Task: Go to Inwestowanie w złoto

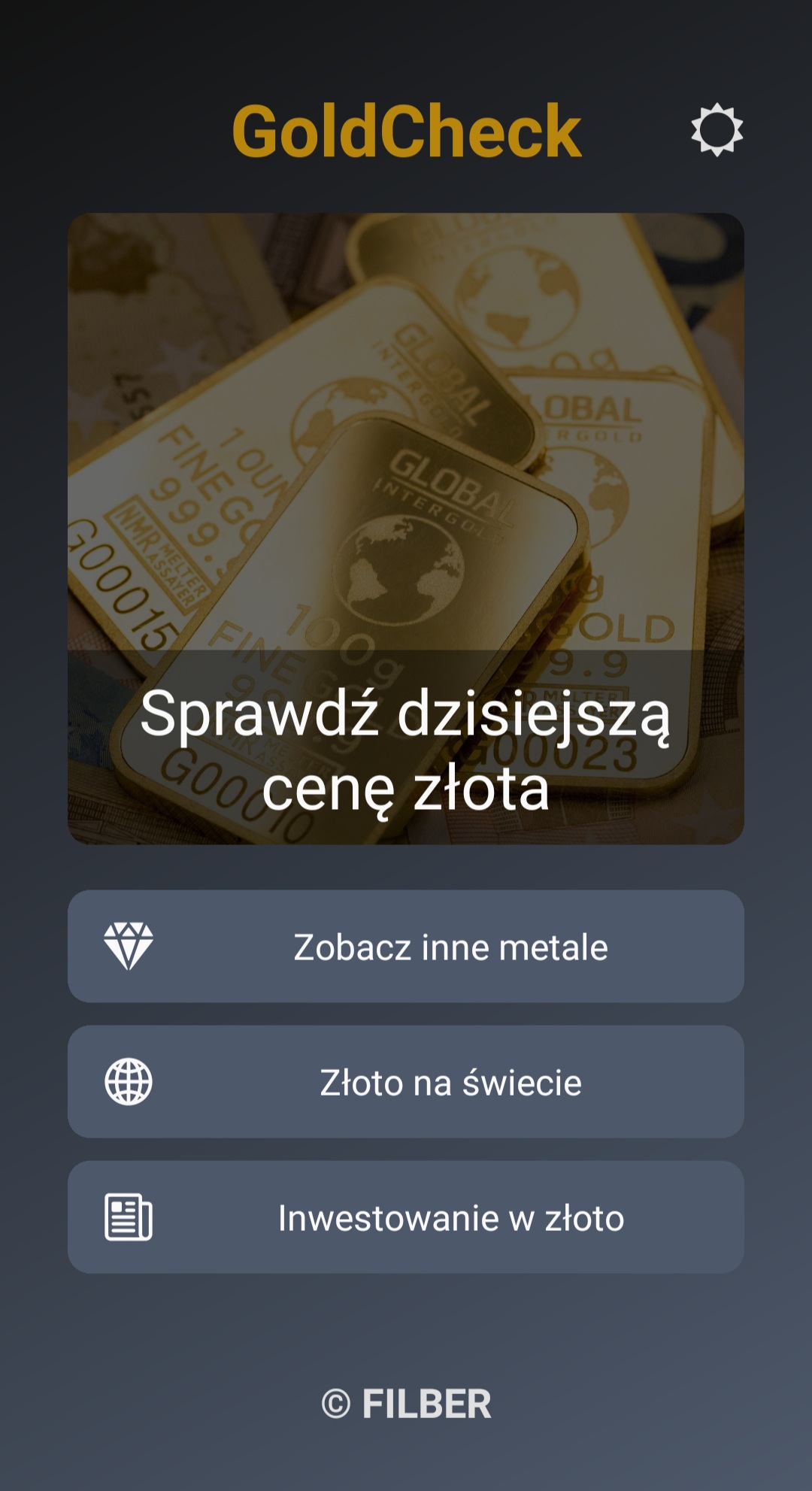Action: tap(406, 1217)
